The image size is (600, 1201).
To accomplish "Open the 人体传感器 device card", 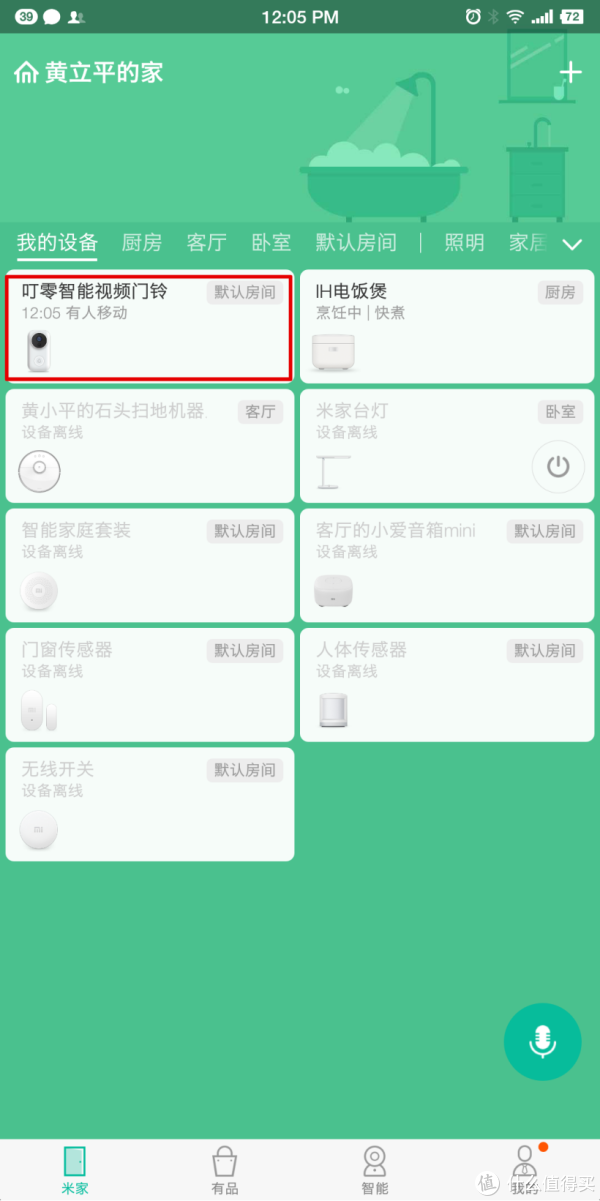I will tap(446, 685).
